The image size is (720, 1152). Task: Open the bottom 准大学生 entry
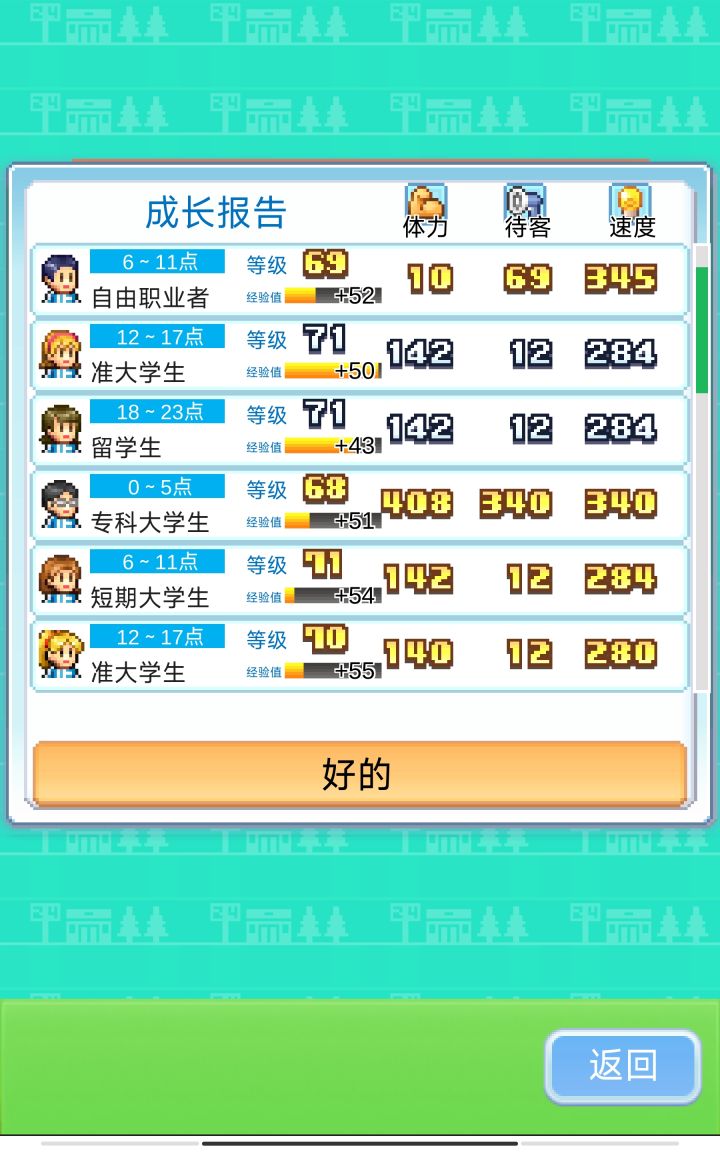(360, 656)
